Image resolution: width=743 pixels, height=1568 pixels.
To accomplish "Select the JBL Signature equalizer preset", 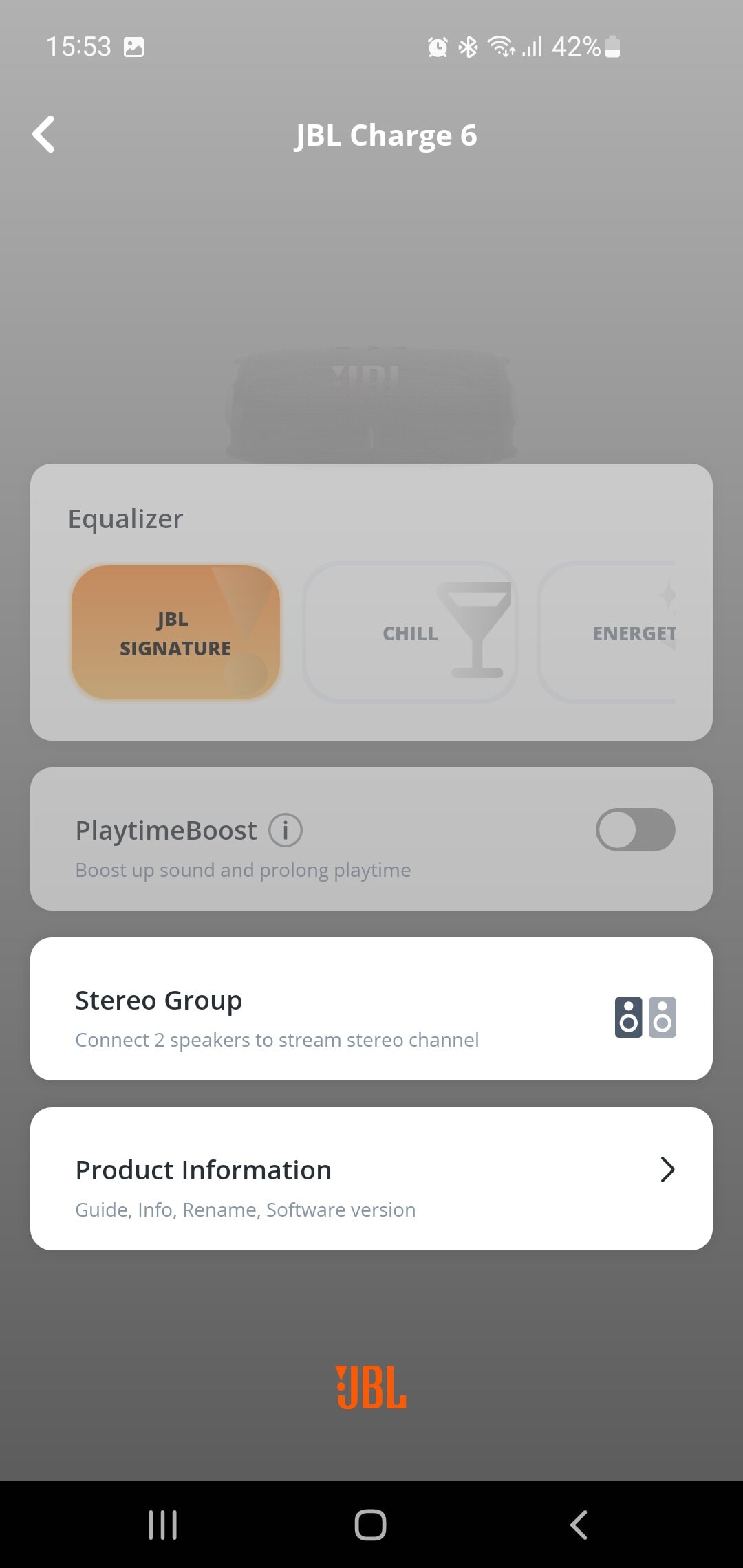I will 175,633.
